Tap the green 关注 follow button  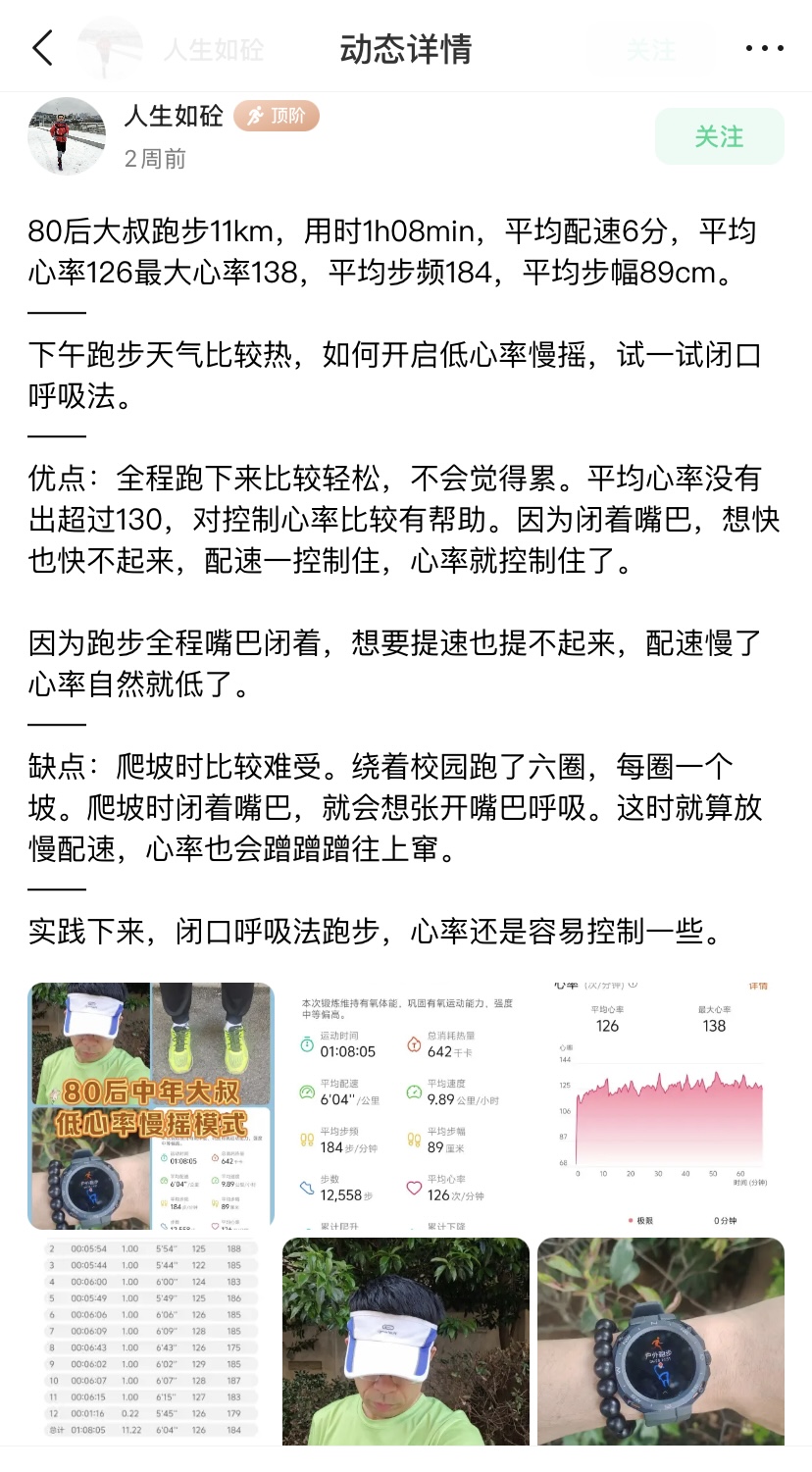tap(719, 136)
